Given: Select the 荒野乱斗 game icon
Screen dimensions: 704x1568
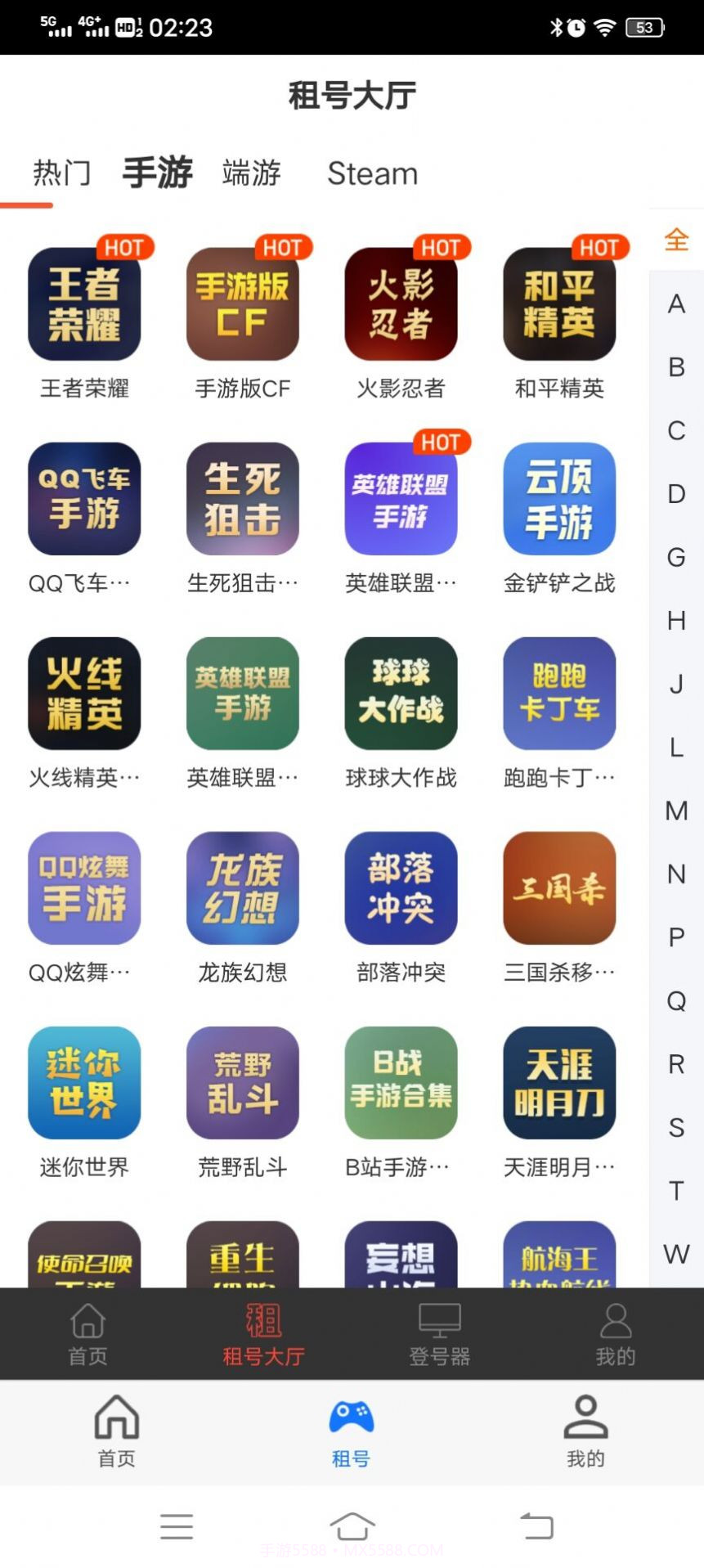Looking at the screenshot, I should pyautogui.click(x=242, y=1083).
